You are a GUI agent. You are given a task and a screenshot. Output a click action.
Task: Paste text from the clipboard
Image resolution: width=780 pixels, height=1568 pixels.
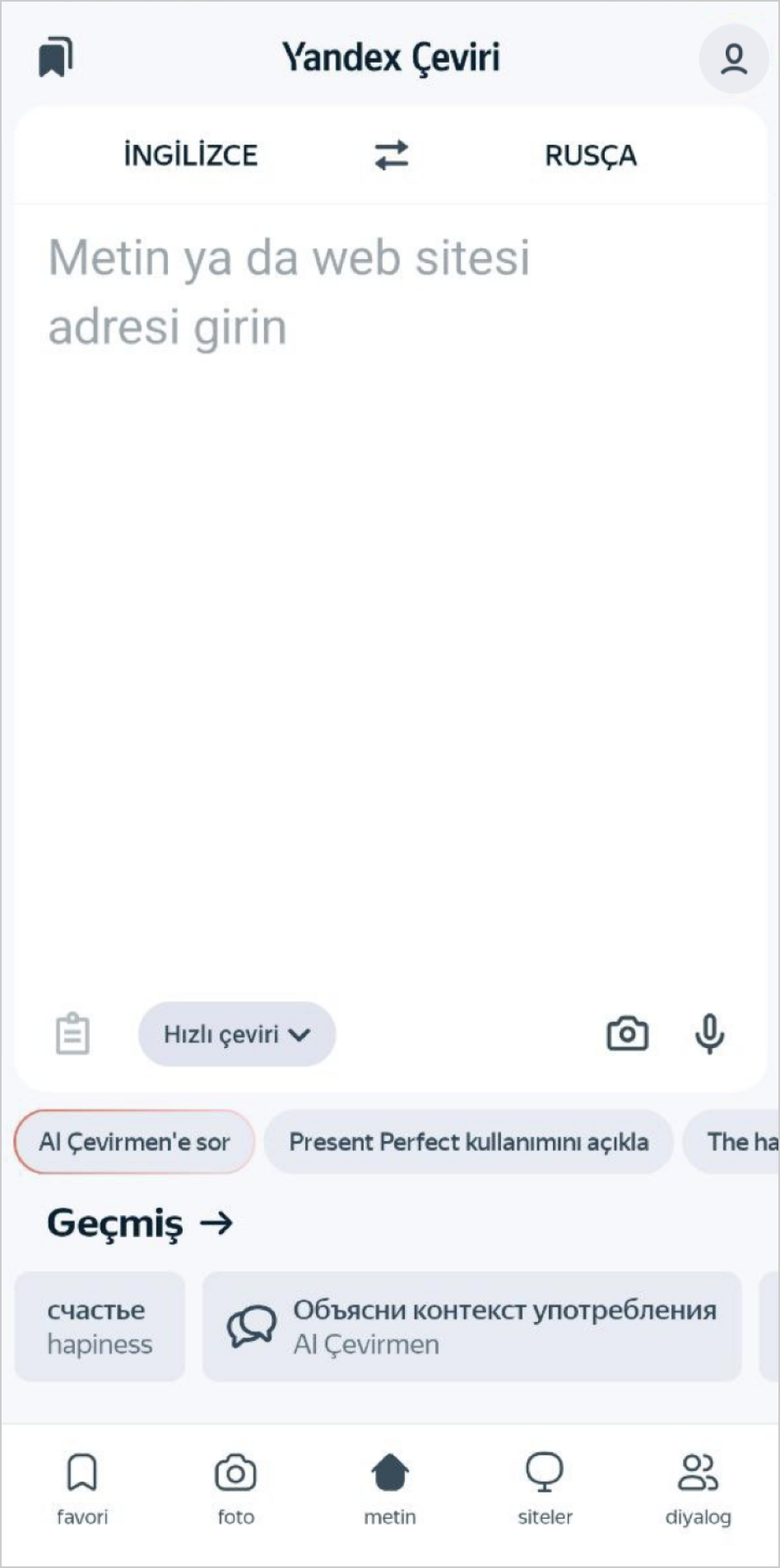tap(72, 1034)
